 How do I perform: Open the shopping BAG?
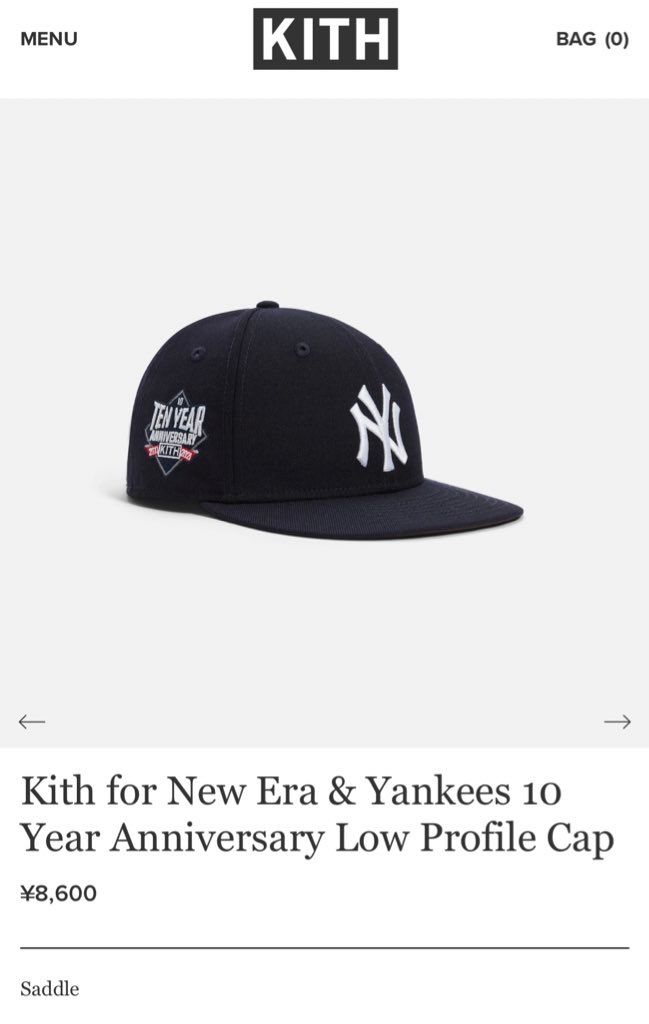coord(592,39)
